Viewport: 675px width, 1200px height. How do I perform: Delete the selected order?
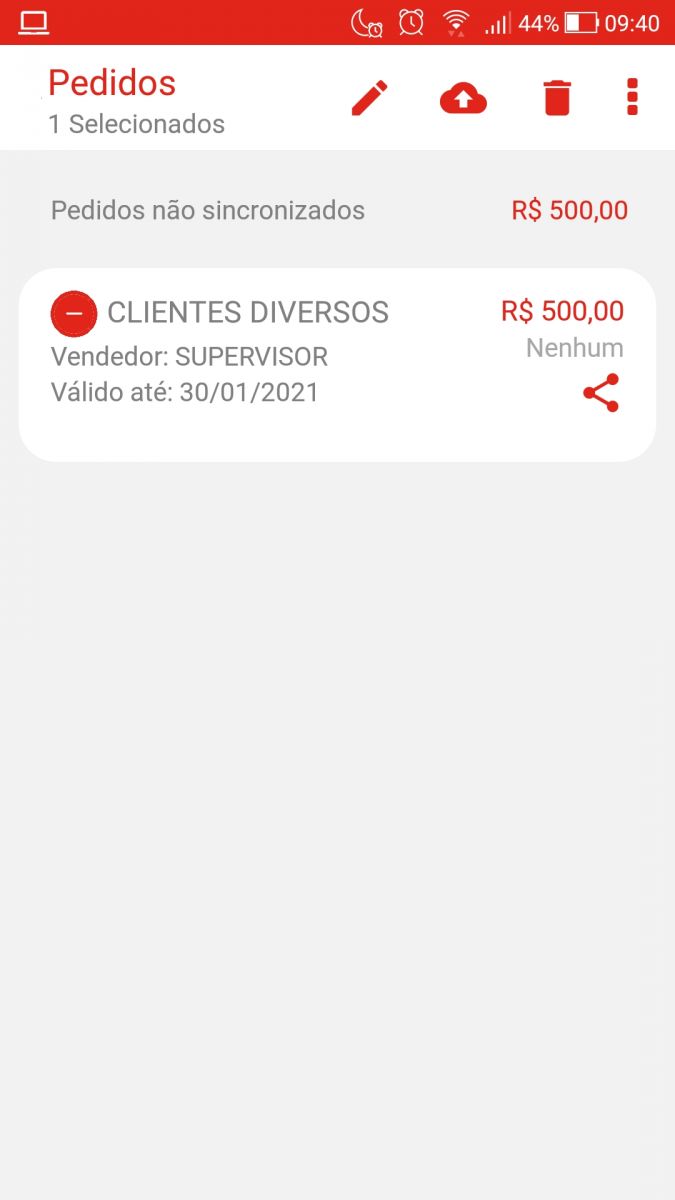click(x=557, y=98)
